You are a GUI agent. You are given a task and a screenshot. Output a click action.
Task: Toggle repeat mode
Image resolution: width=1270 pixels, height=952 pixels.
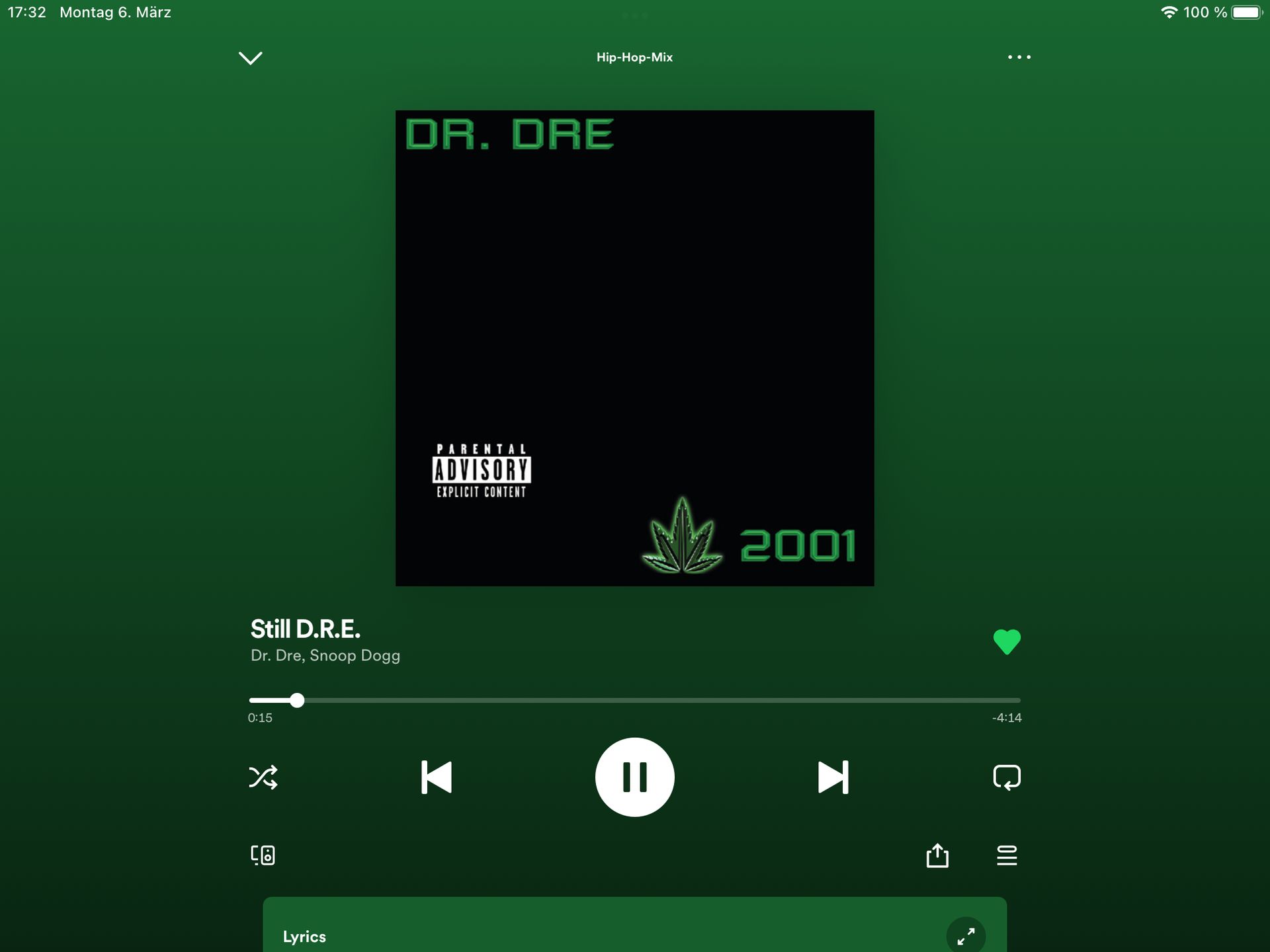[1007, 777]
